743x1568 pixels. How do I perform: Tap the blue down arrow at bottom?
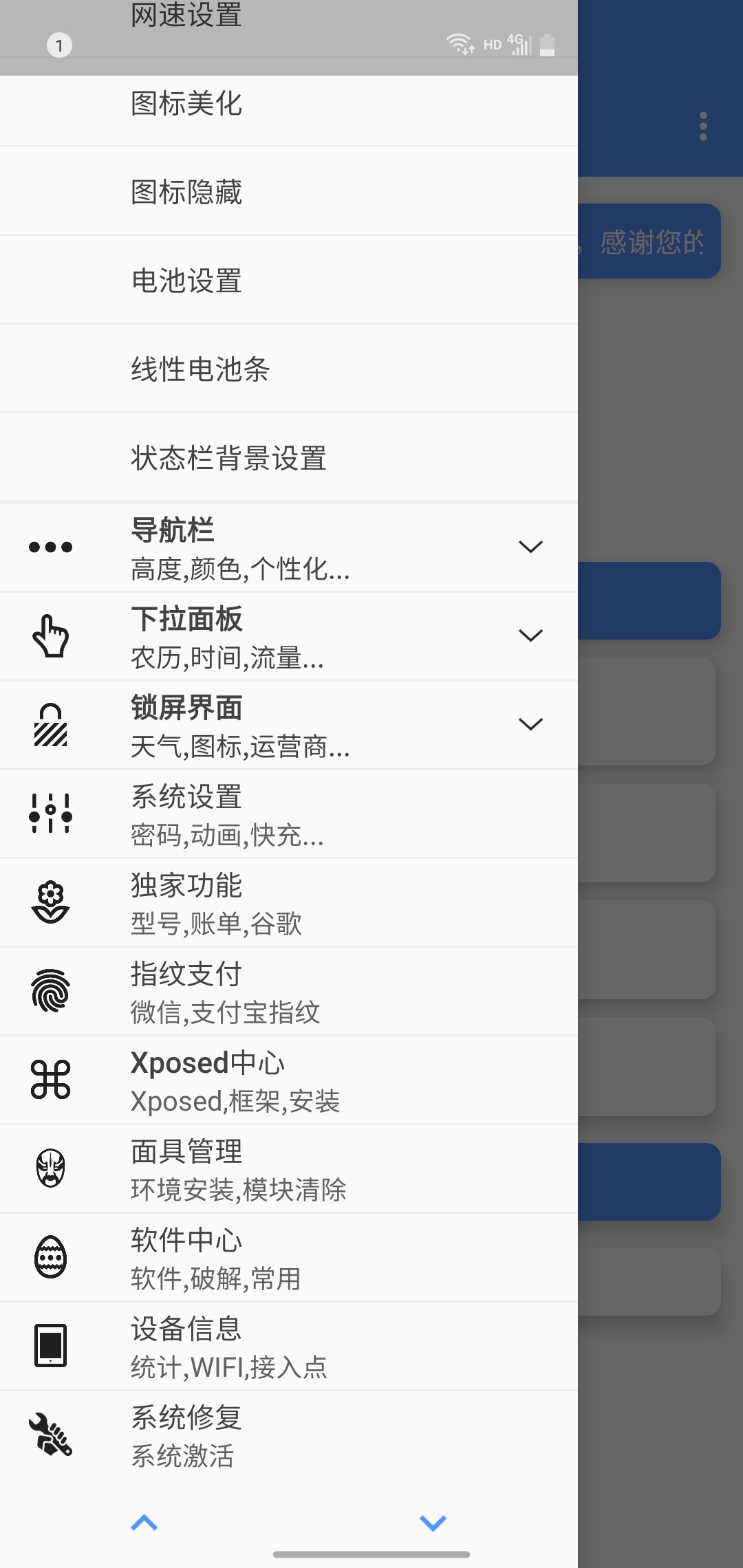[433, 1523]
